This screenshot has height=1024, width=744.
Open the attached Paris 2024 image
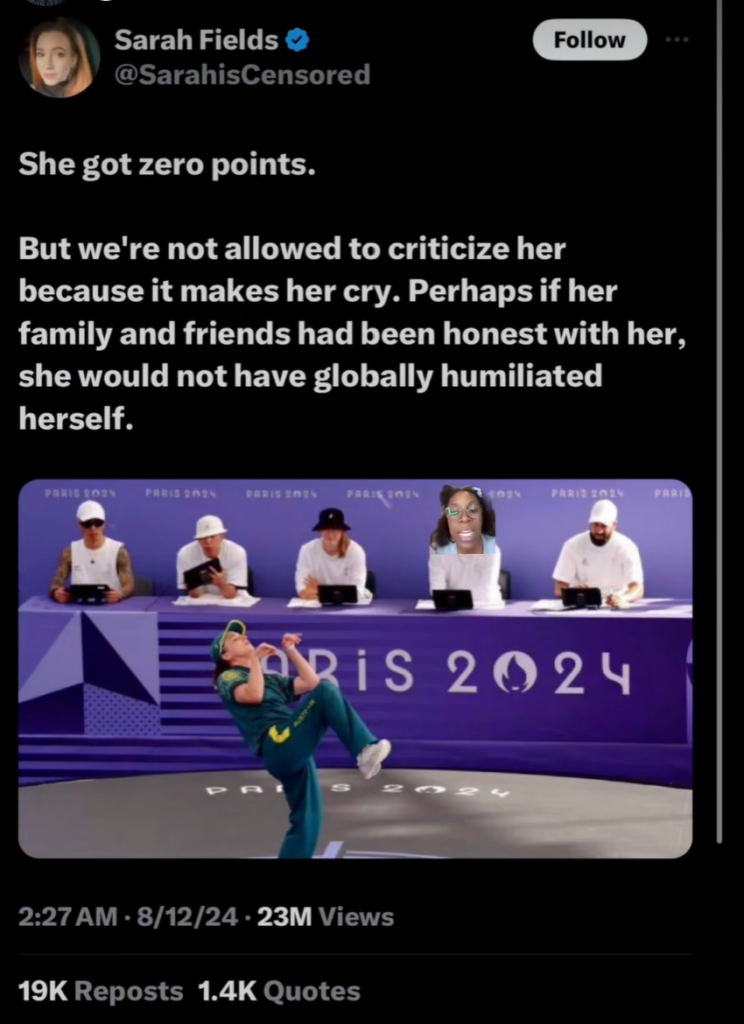pos(355,668)
